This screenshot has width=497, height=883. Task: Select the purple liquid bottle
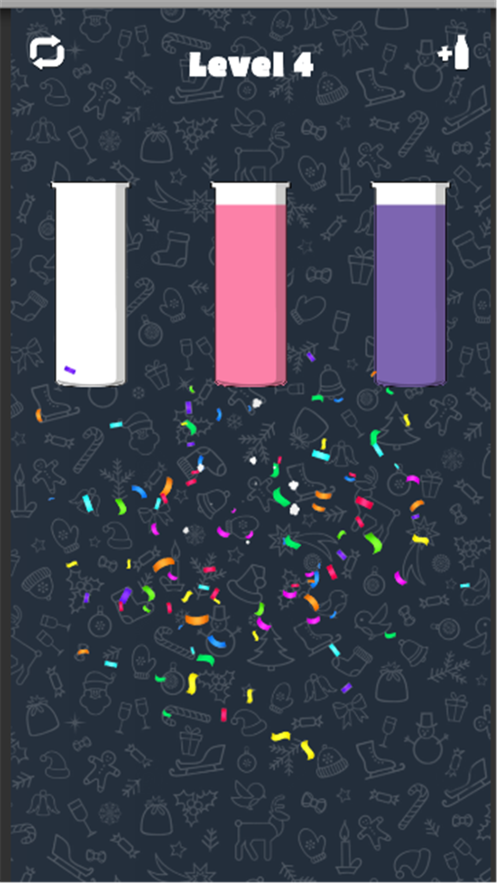(410, 284)
